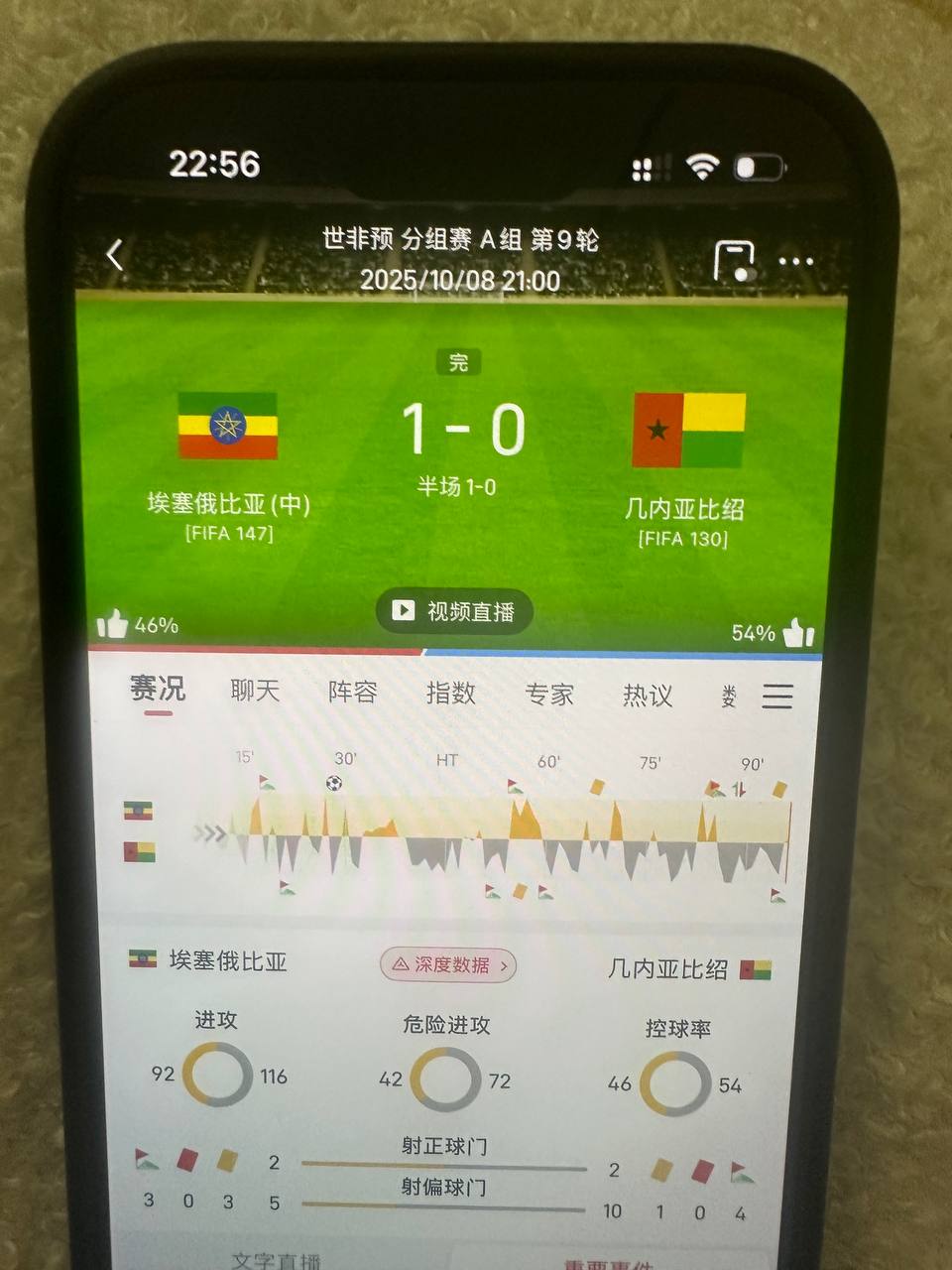Switch to the 专家 tab
Image resolution: width=952 pixels, height=1270 pixels.
click(548, 695)
